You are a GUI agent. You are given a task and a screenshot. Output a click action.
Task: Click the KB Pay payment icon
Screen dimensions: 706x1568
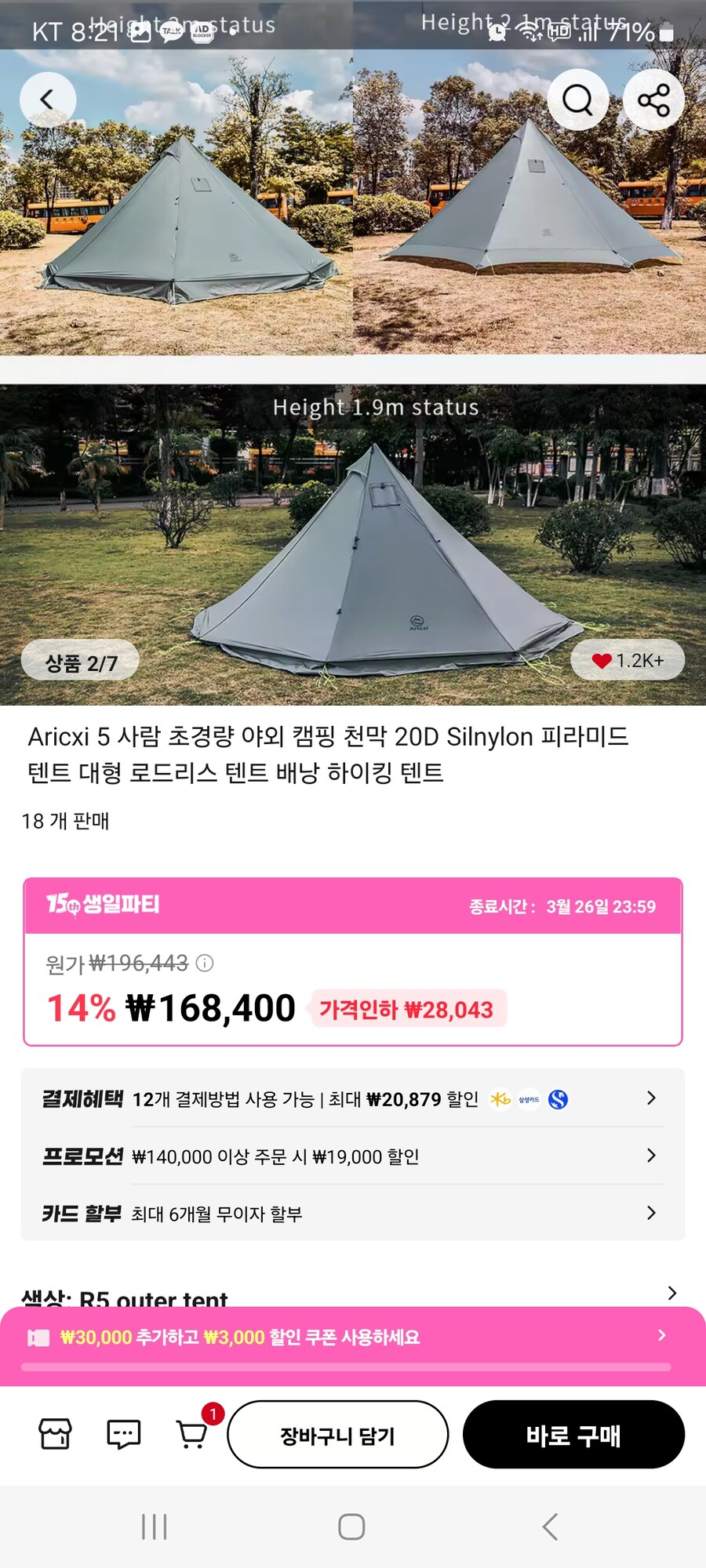click(498, 1099)
